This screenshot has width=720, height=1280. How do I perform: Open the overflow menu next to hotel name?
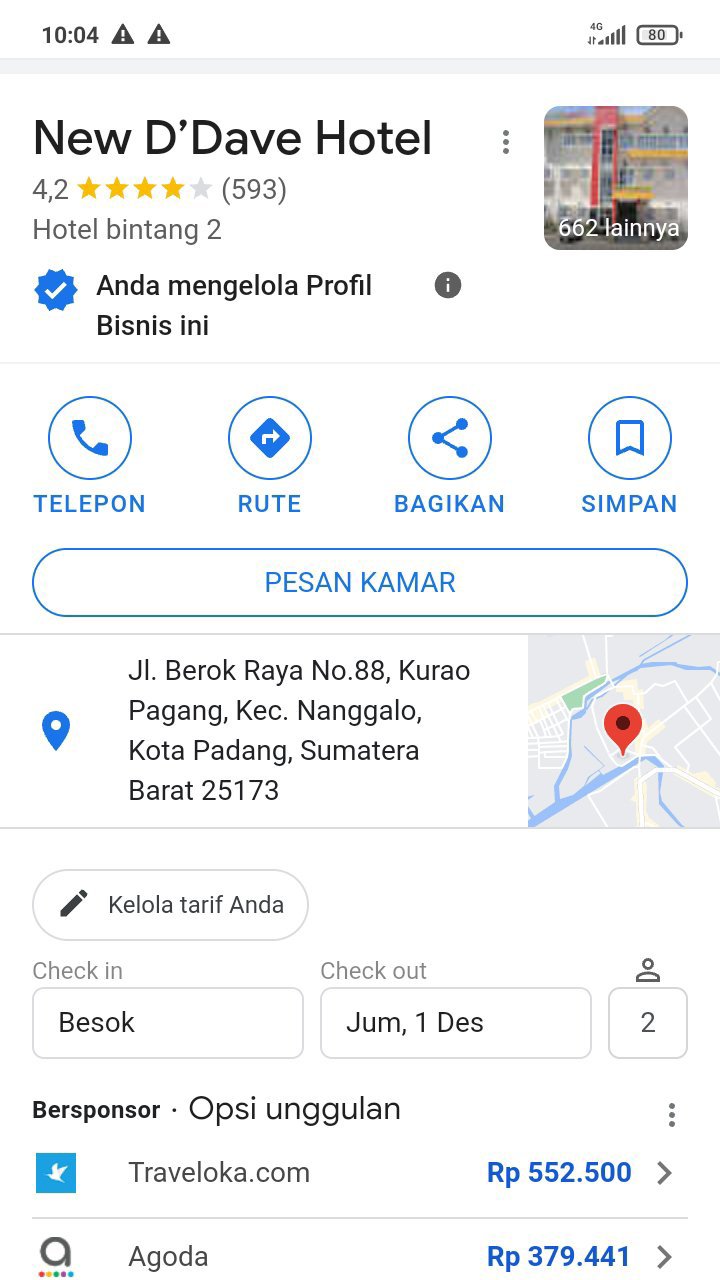point(506,143)
